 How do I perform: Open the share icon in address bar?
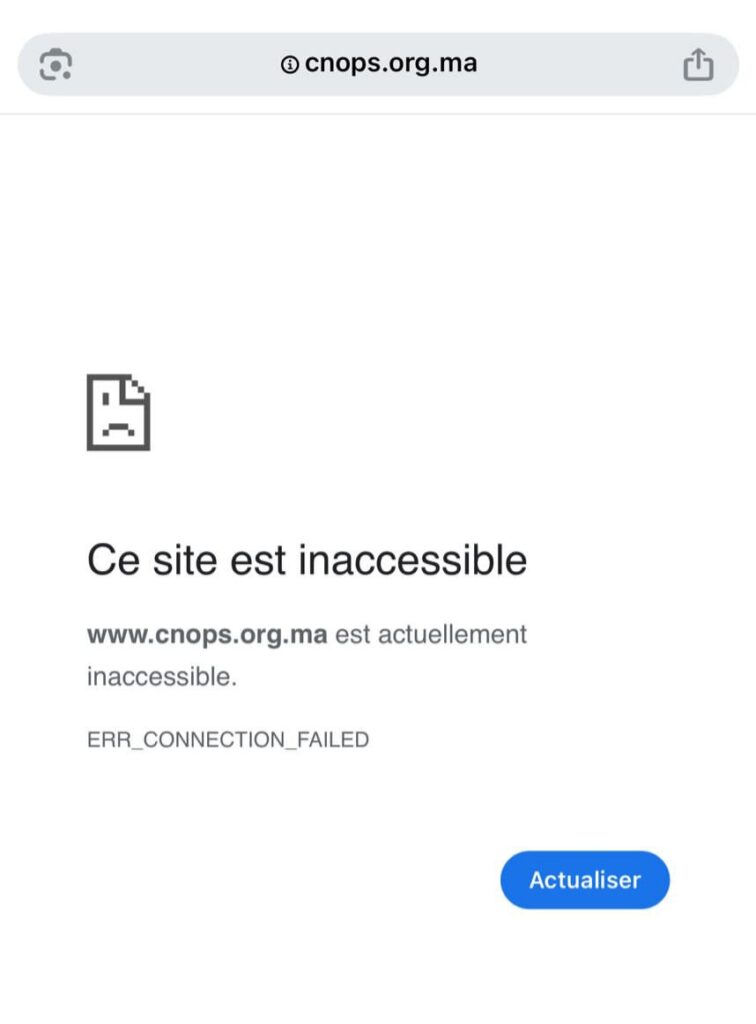tap(698, 65)
